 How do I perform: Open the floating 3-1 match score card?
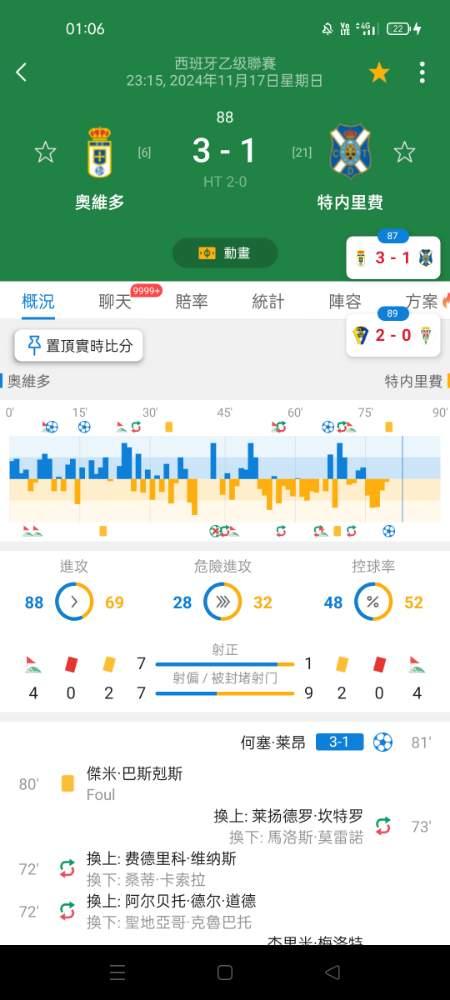point(393,258)
